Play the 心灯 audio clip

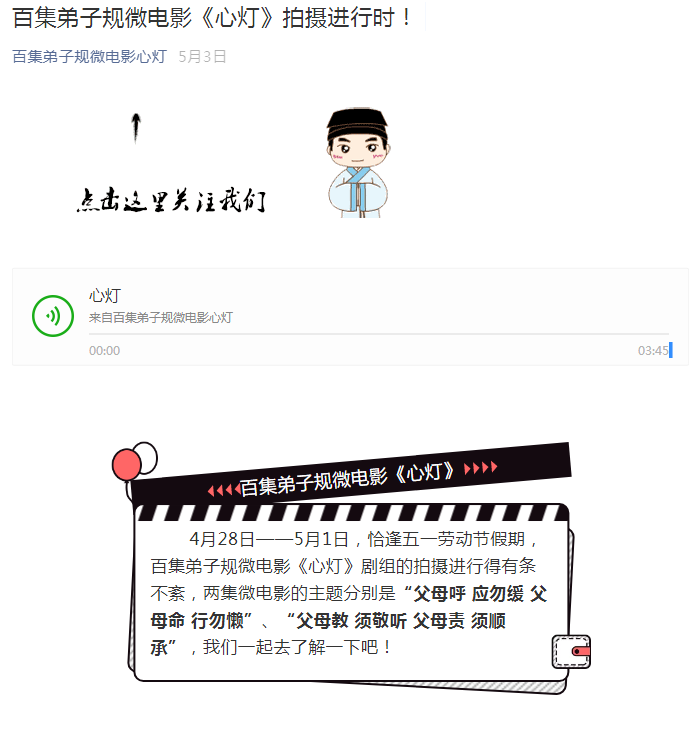click(x=53, y=316)
